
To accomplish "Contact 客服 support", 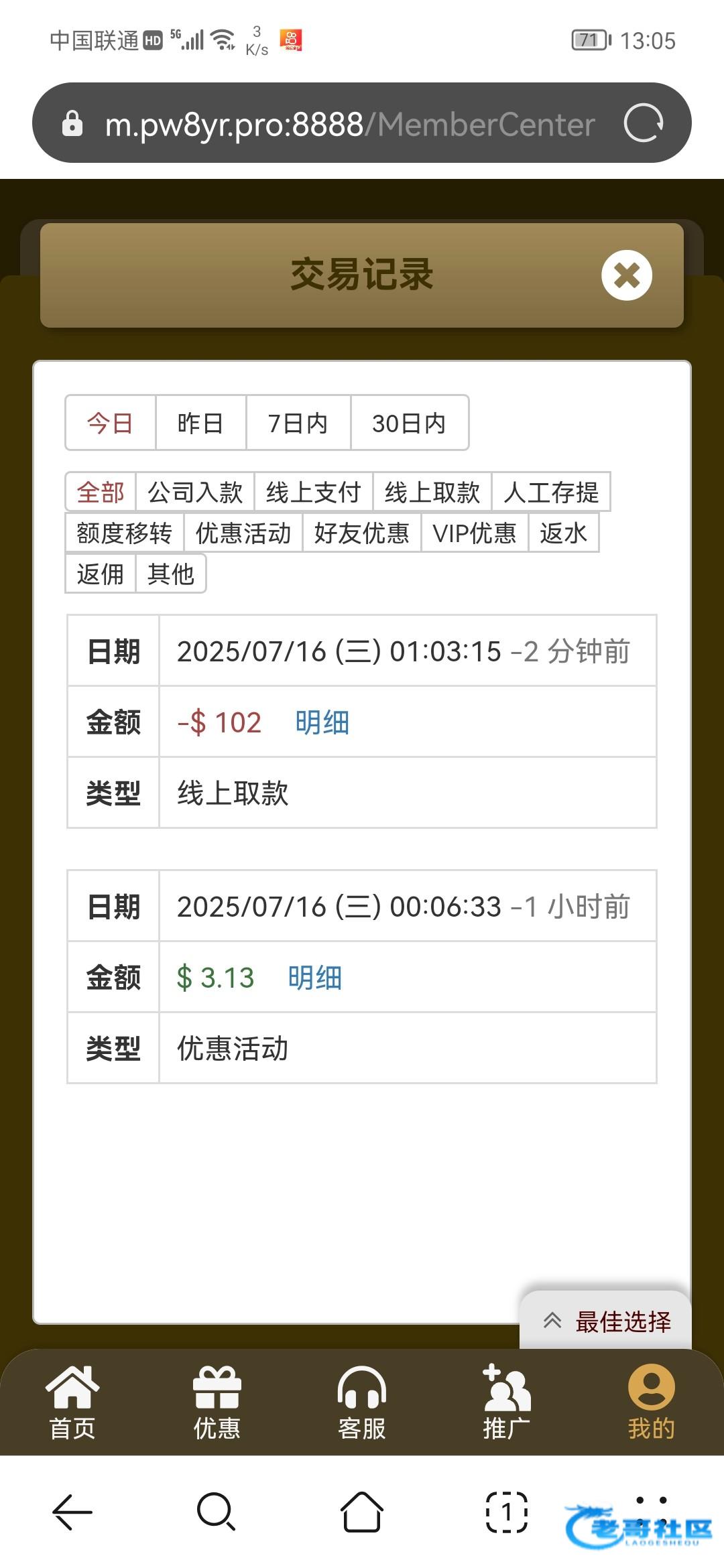I will pyautogui.click(x=361, y=1402).
